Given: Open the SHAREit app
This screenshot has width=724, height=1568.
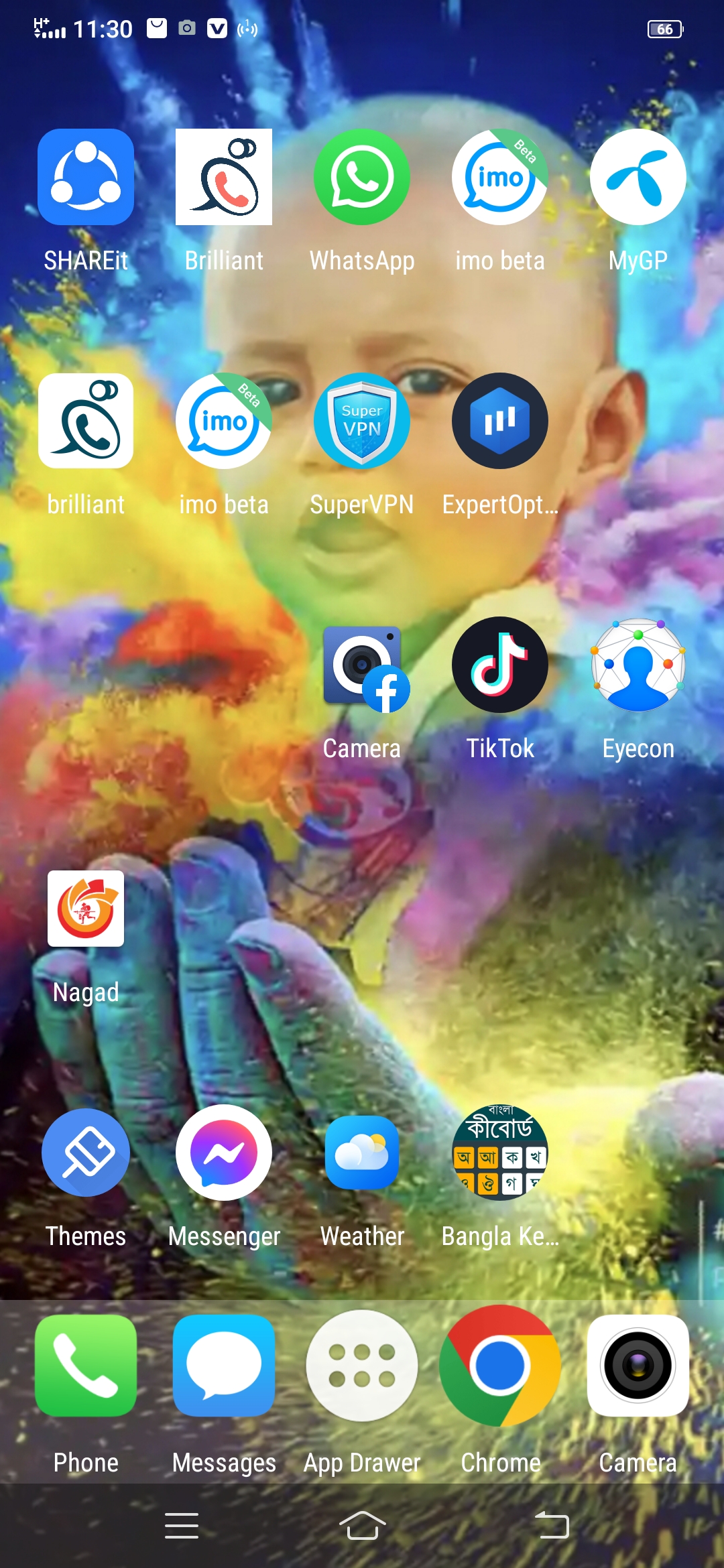Looking at the screenshot, I should [86, 177].
